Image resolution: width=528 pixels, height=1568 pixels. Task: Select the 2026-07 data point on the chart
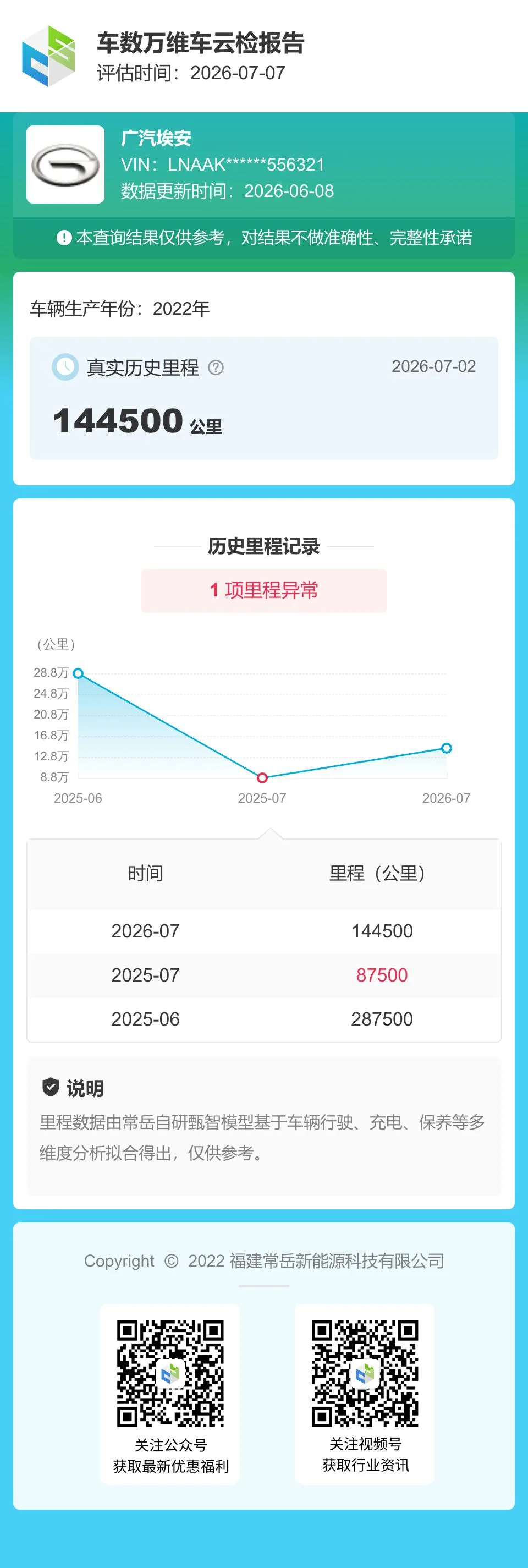[x=447, y=748]
